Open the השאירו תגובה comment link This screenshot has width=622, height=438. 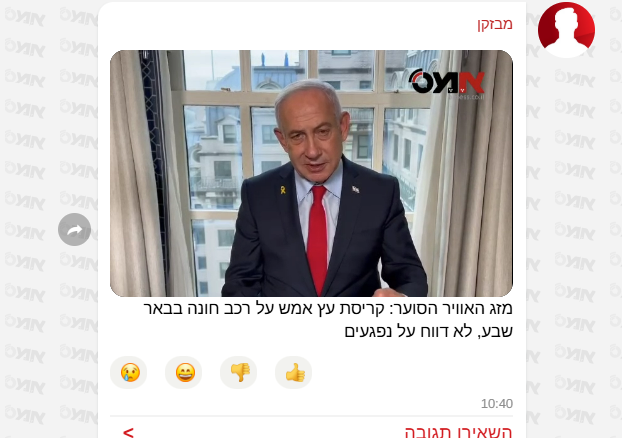(458, 432)
